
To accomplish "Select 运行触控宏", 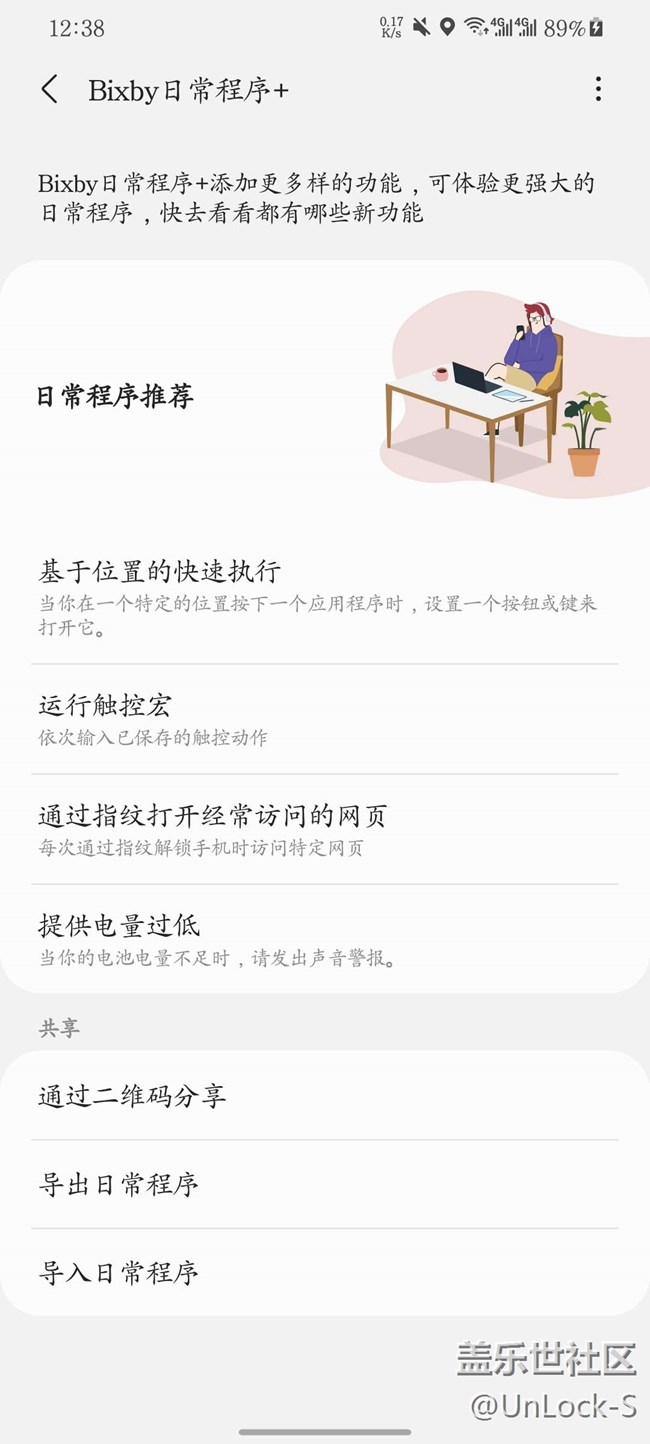I will (324, 719).
